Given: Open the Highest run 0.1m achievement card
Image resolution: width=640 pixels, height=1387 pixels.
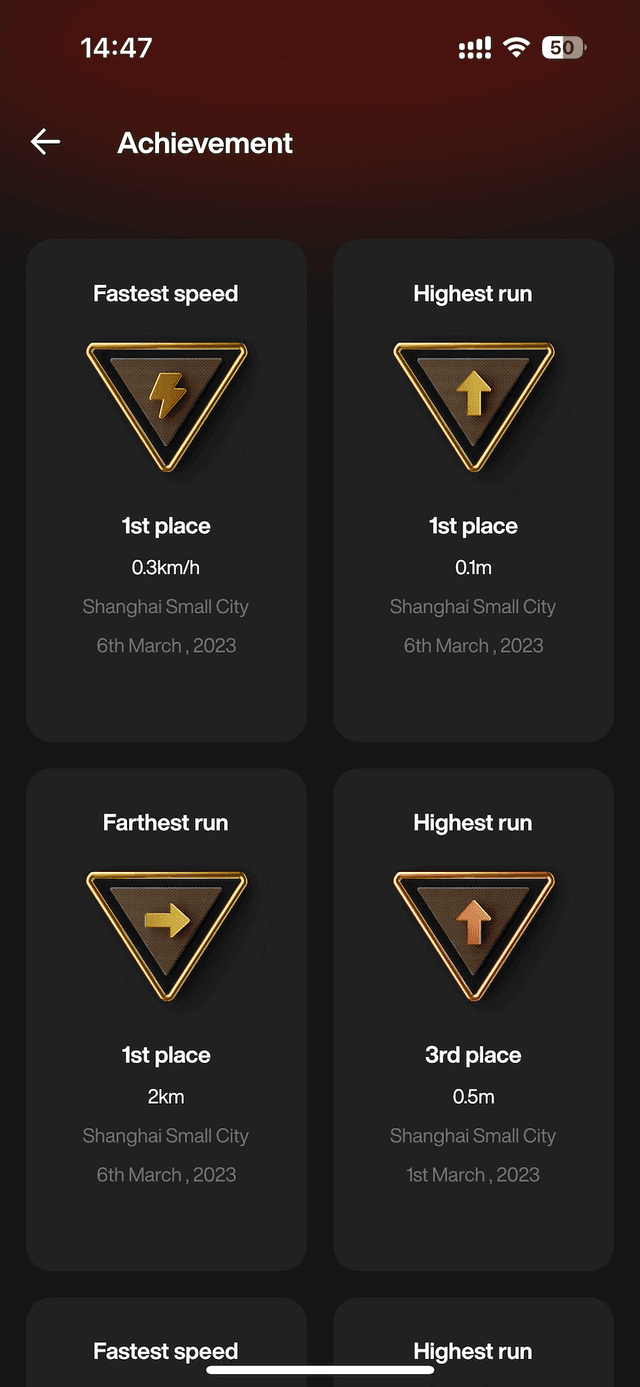Looking at the screenshot, I should (473, 490).
